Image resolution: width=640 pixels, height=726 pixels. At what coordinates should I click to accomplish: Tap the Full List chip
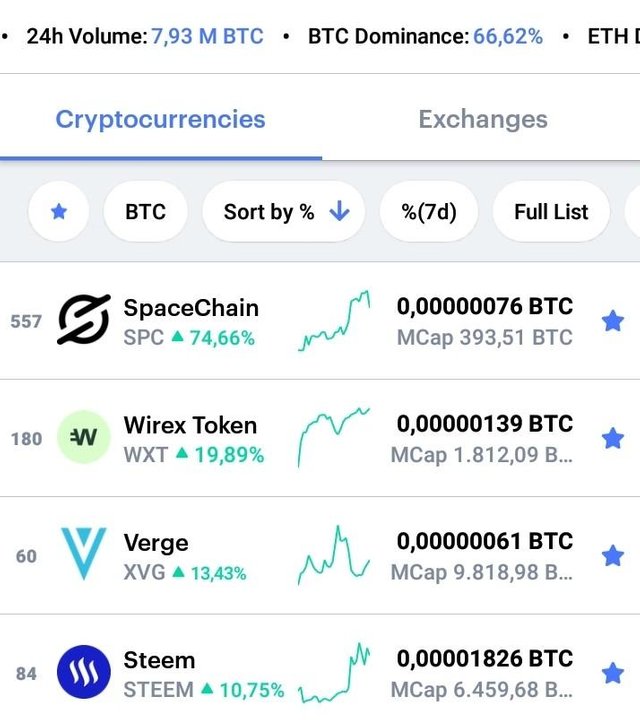tap(551, 212)
